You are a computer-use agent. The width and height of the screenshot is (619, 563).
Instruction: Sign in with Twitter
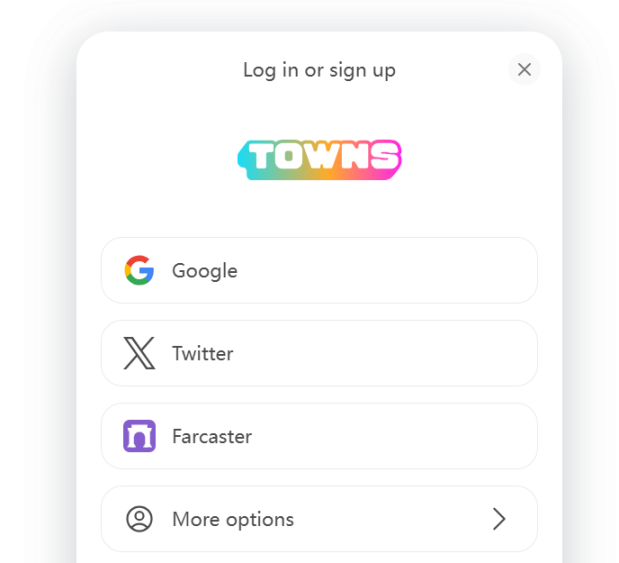tap(319, 353)
